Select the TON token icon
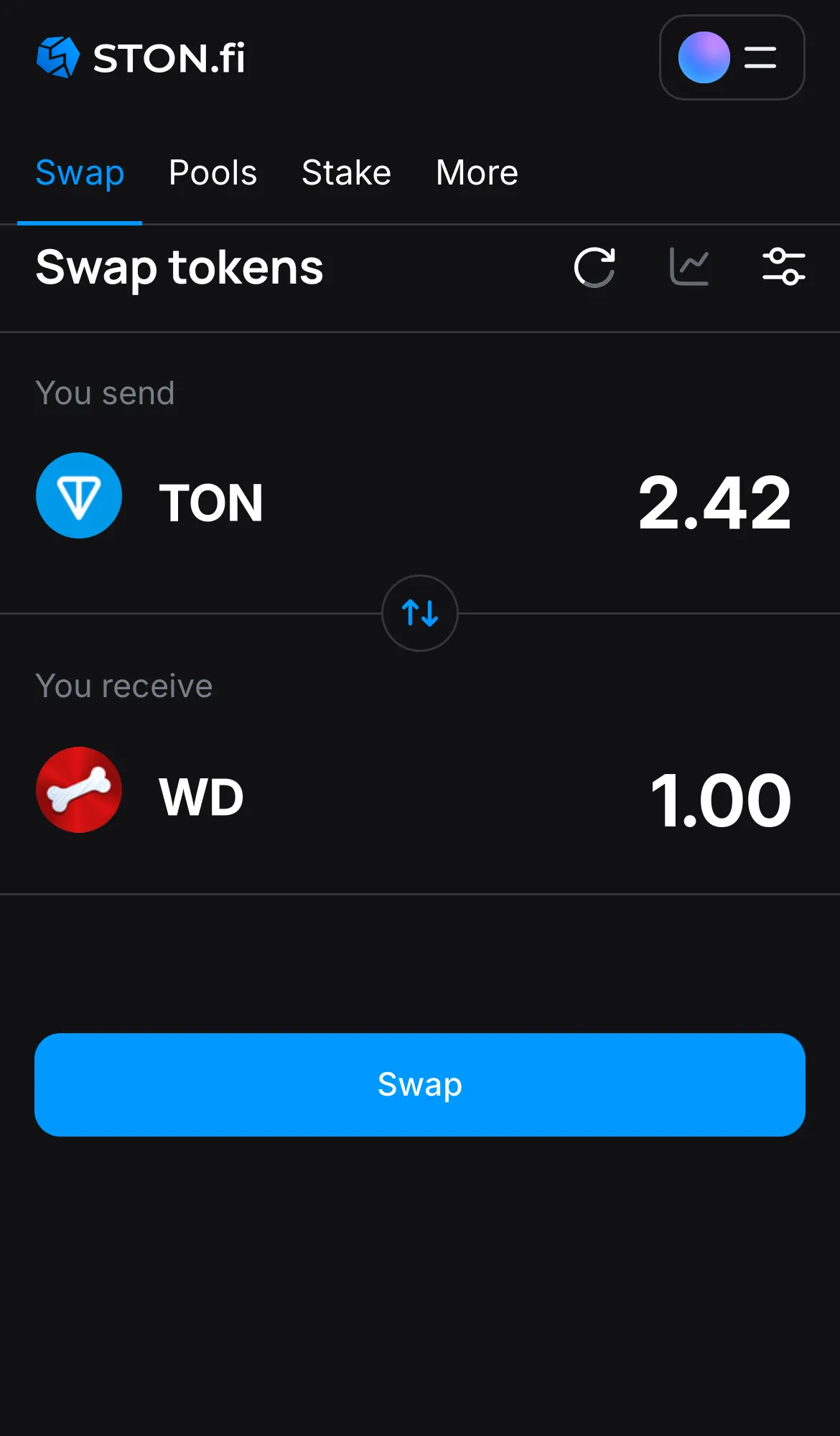Viewport: 840px width, 1436px height. coord(79,495)
